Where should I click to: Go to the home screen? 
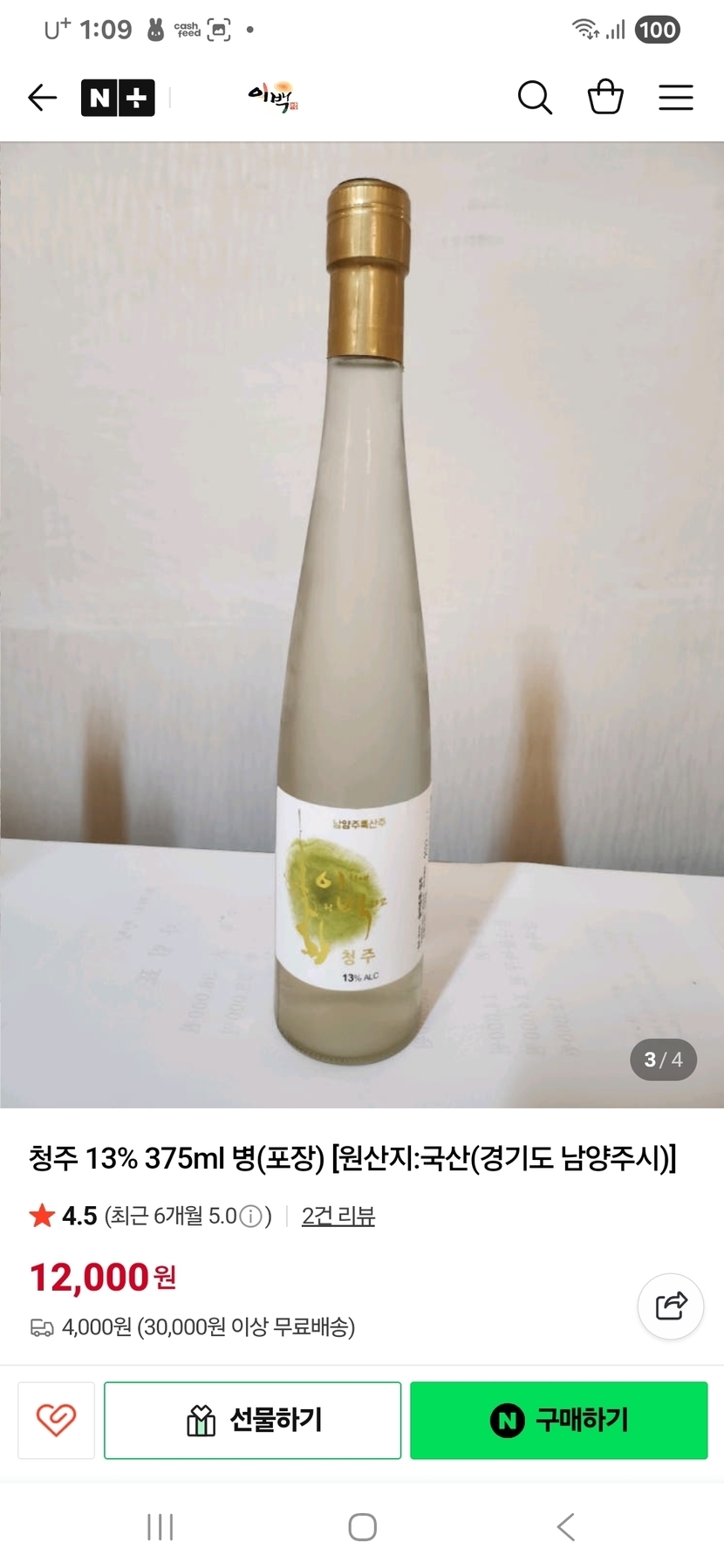coord(362,1527)
